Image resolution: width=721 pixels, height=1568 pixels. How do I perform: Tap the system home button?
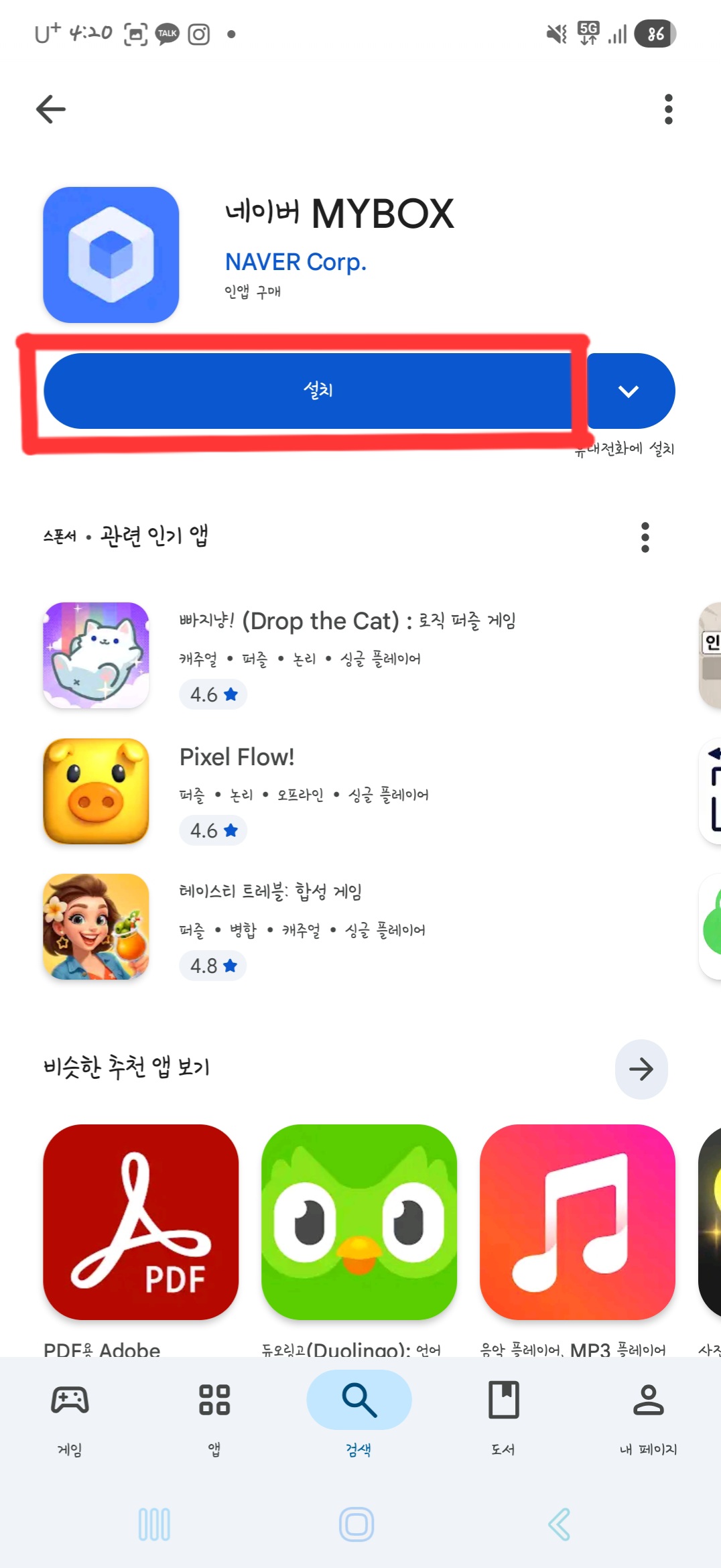coord(356,1524)
